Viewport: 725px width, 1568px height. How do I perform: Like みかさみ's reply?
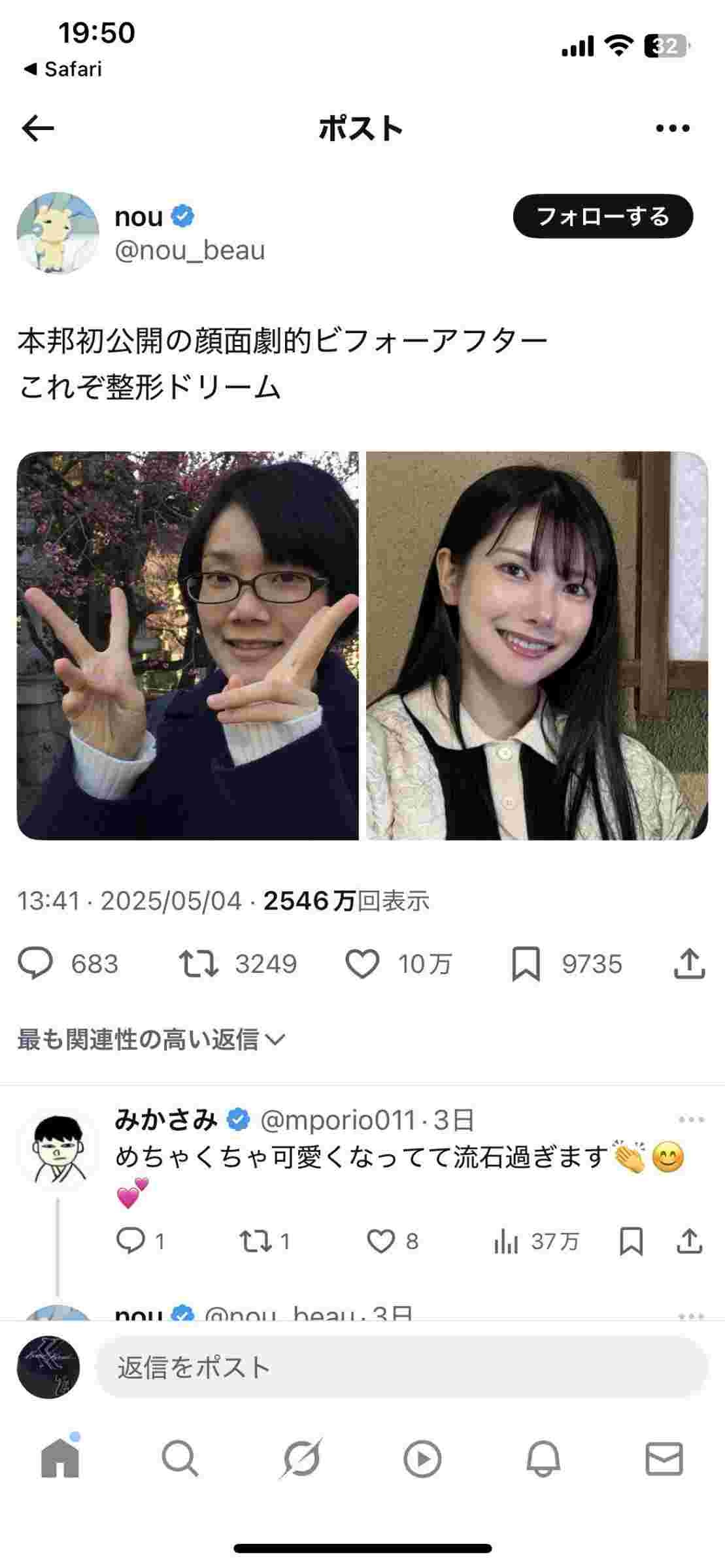click(380, 1241)
